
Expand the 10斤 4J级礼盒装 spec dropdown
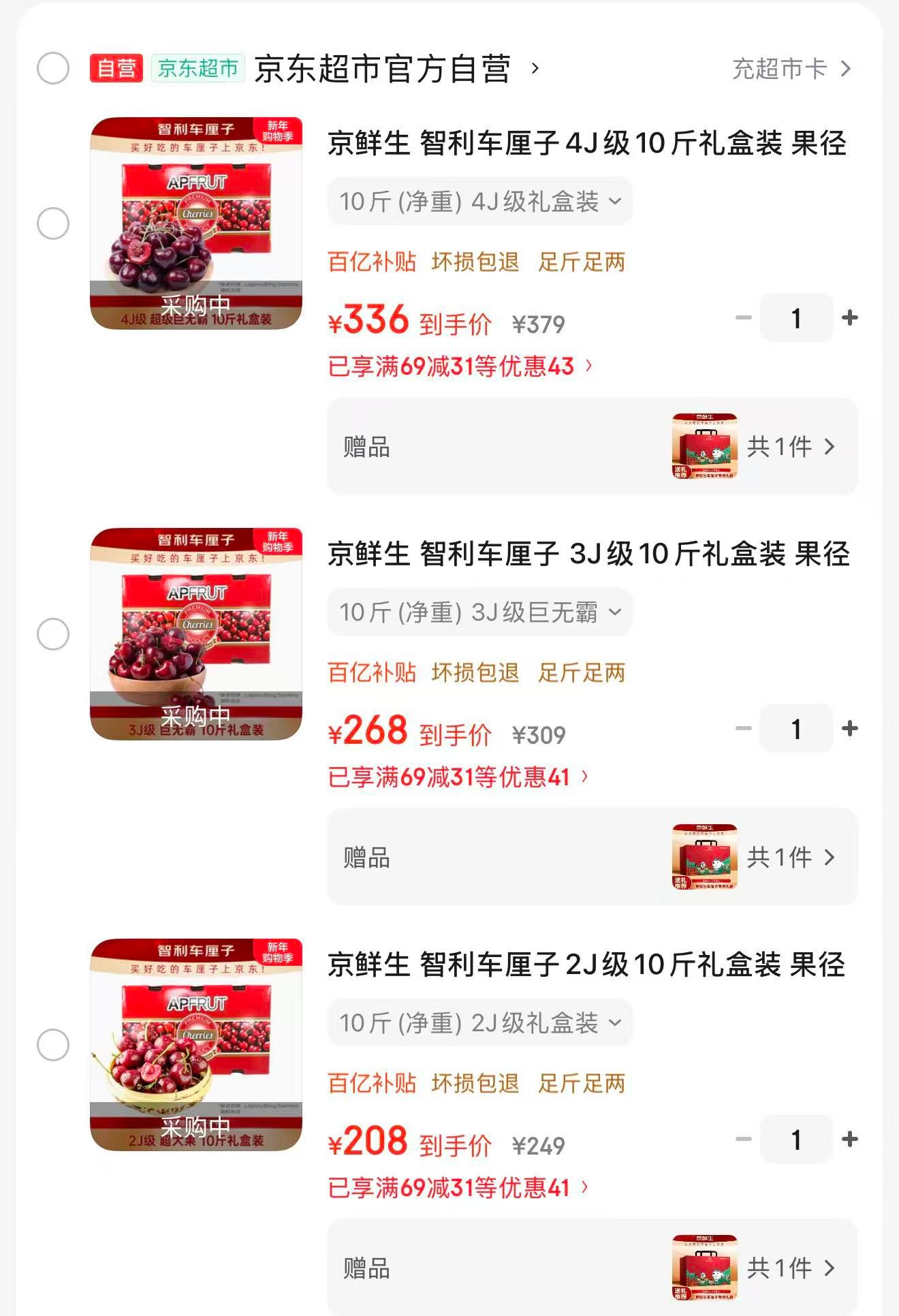coord(480,202)
